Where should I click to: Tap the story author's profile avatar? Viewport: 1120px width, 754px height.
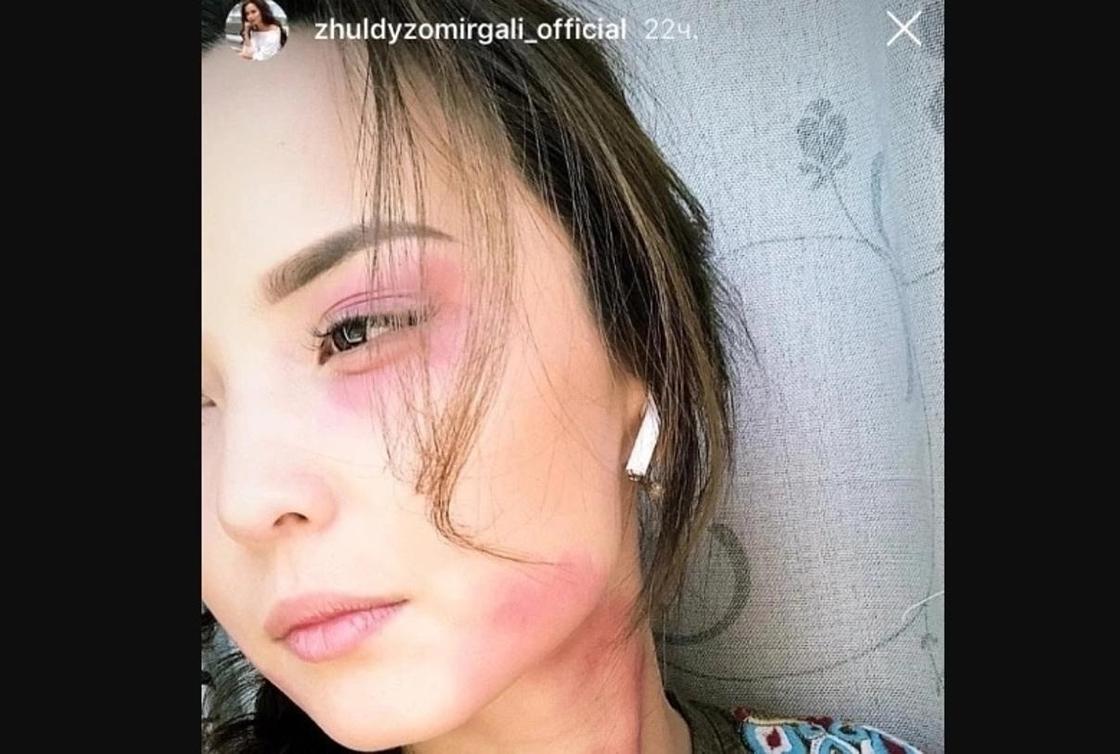tap(257, 29)
